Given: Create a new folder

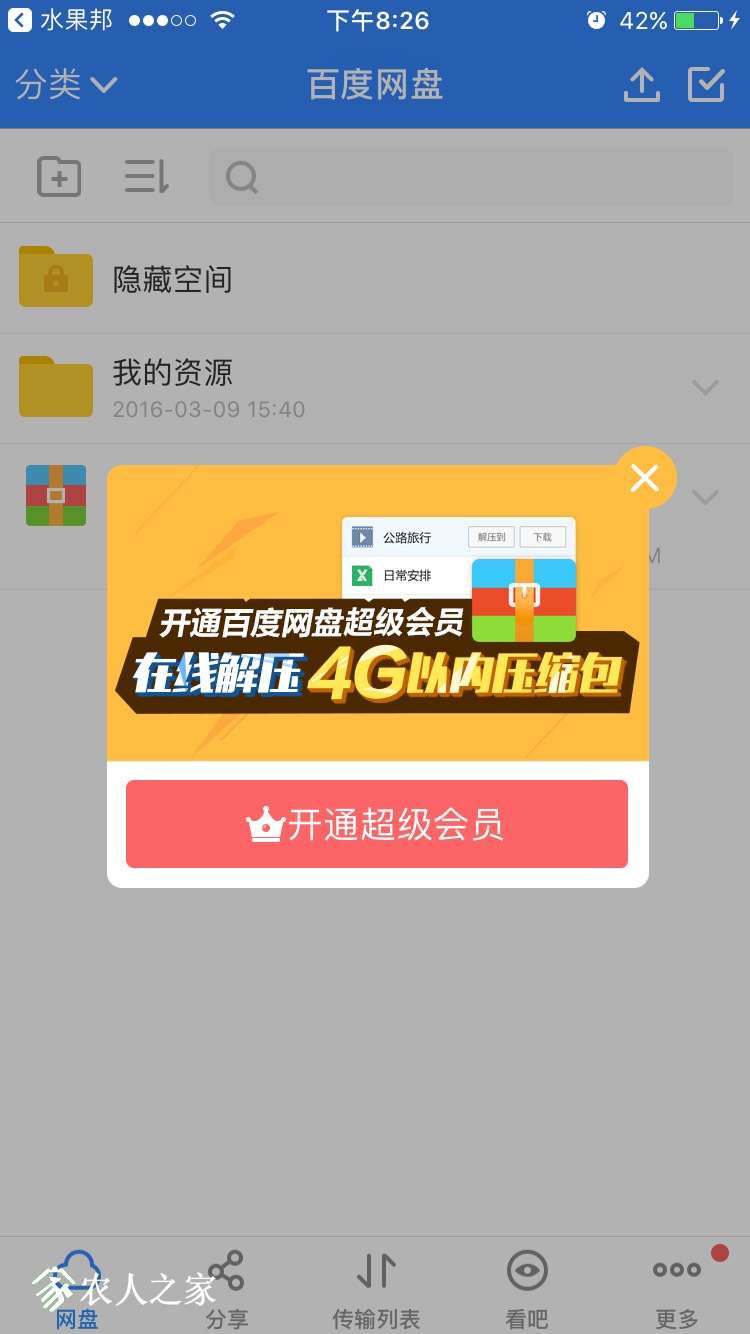Looking at the screenshot, I should (59, 177).
